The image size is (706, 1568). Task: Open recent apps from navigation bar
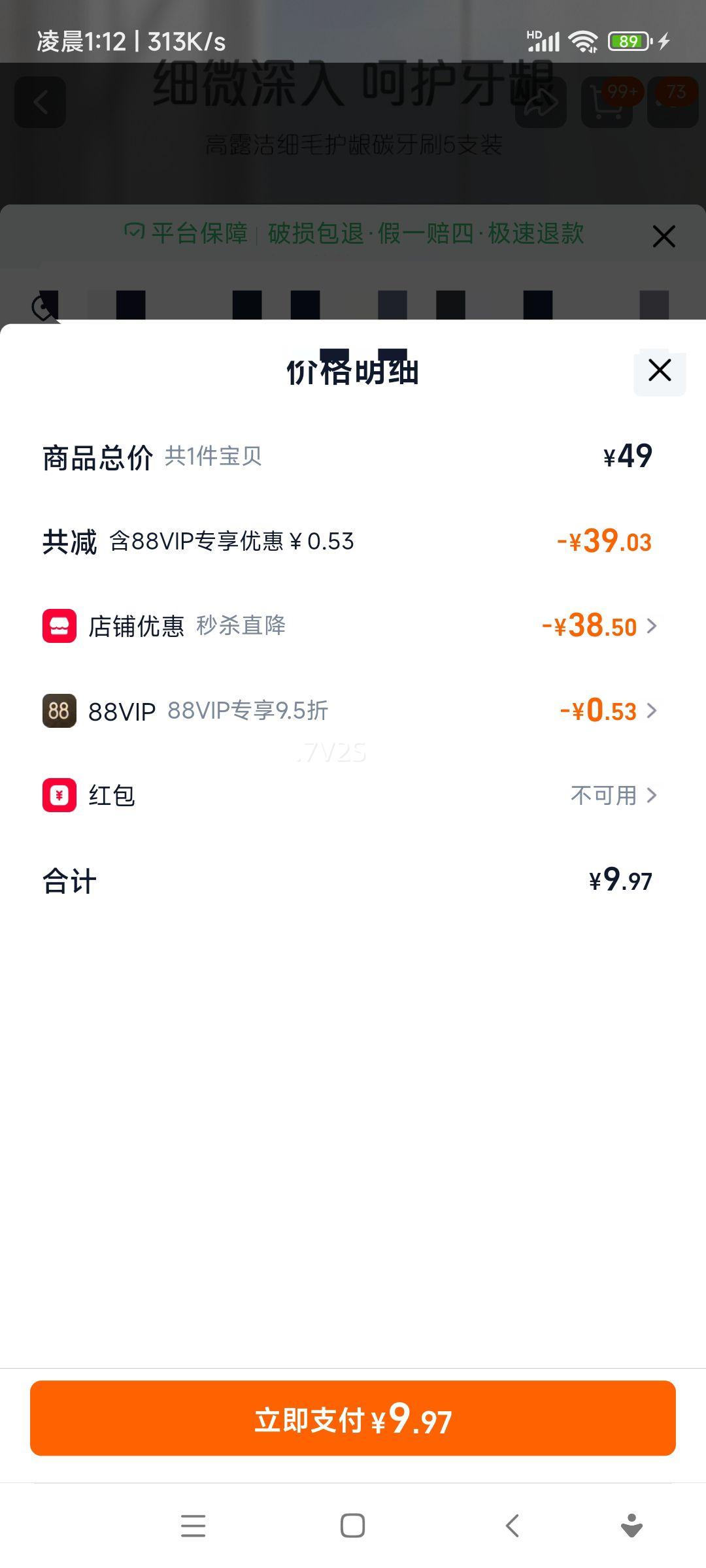[193, 1526]
